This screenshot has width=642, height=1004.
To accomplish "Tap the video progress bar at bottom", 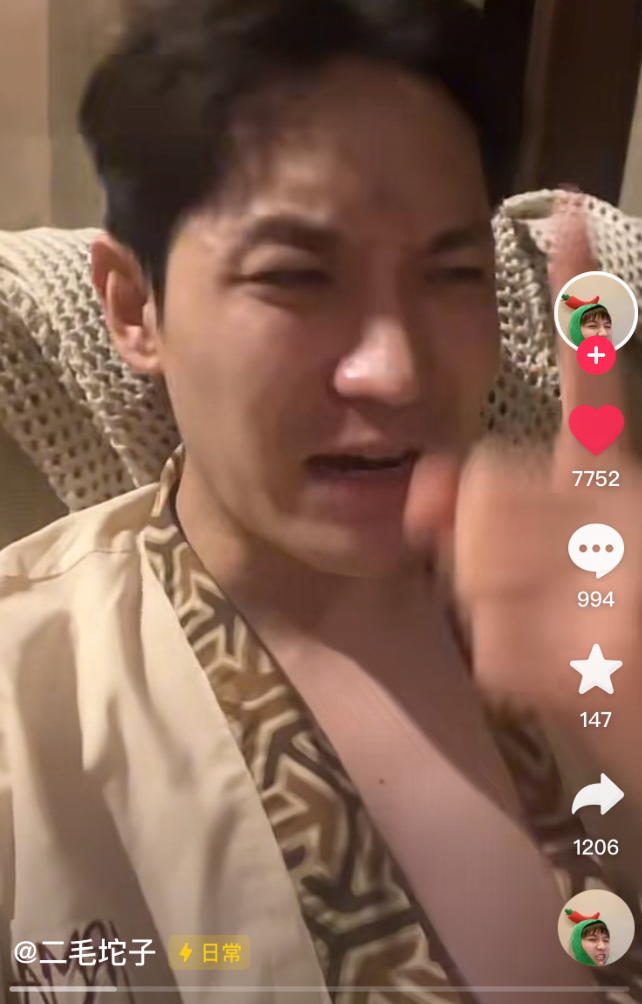I will pyautogui.click(x=320, y=990).
